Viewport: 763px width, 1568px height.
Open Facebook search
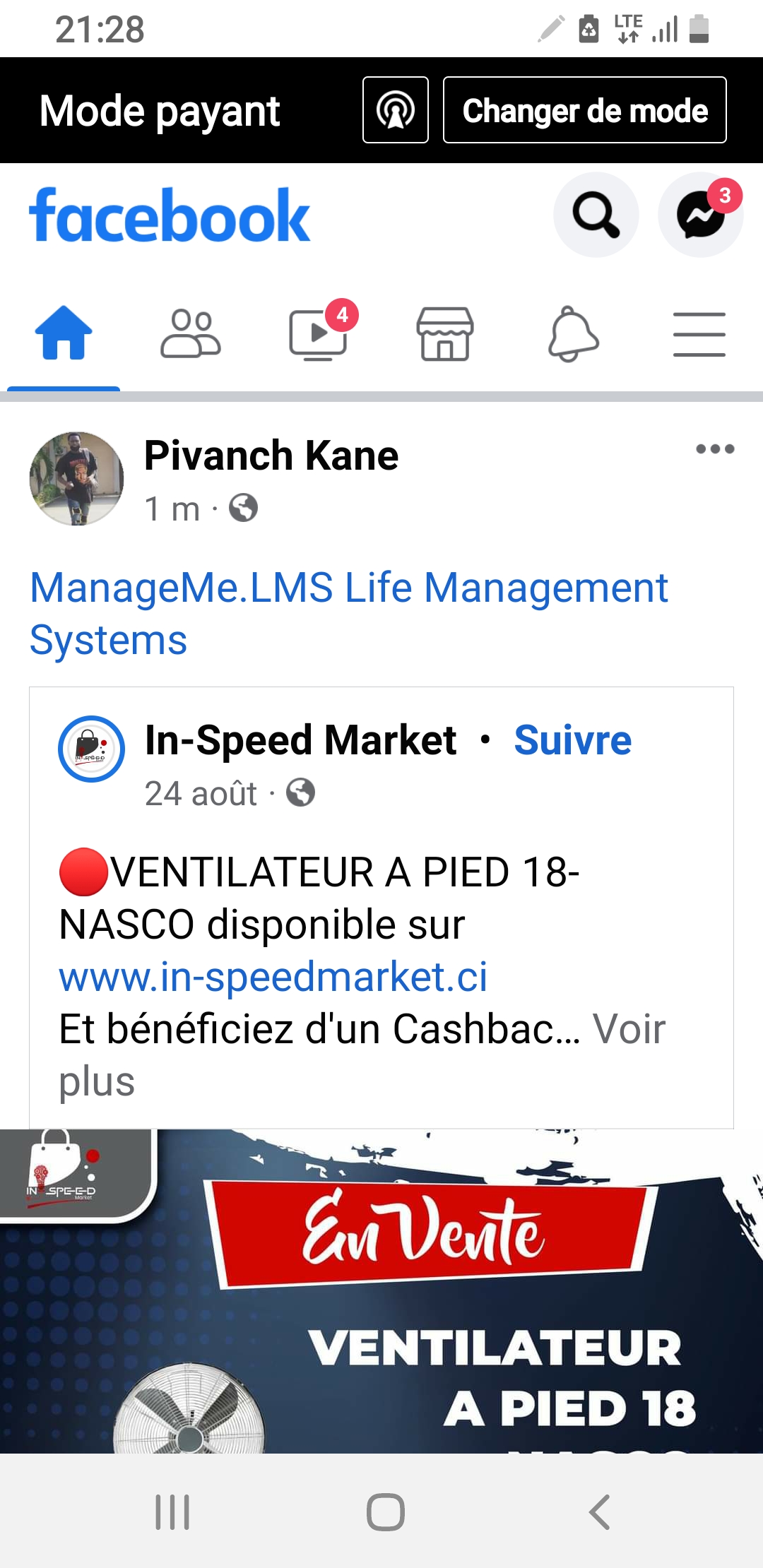[x=596, y=215]
